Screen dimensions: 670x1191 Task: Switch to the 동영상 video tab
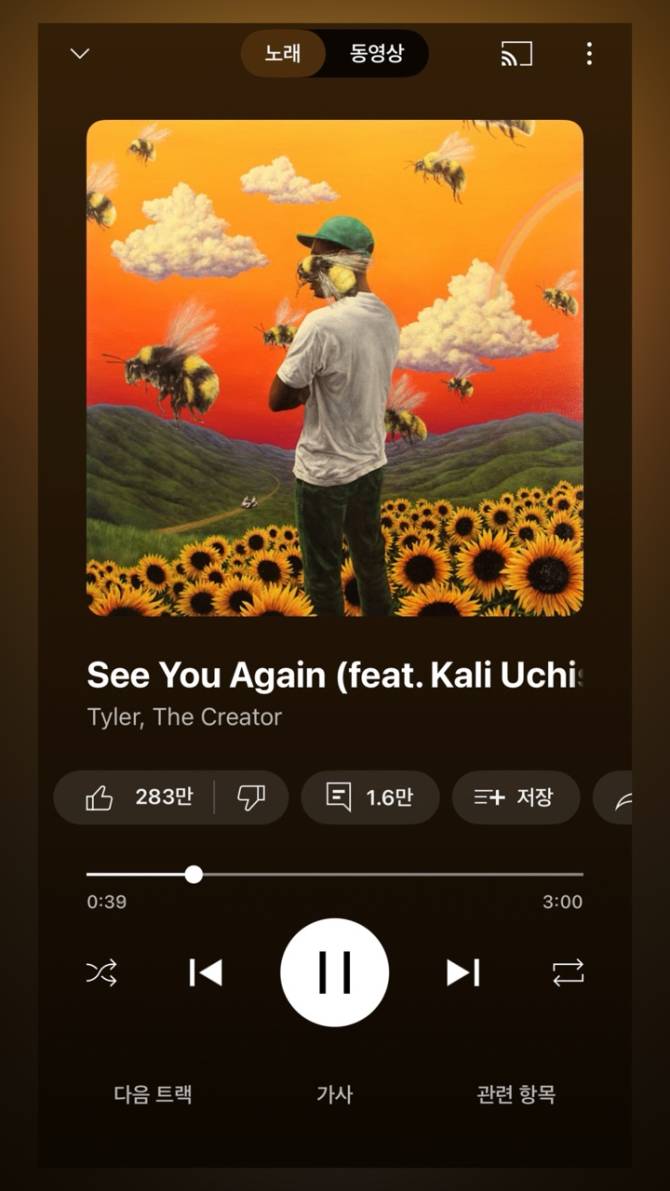(x=377, y=54)
